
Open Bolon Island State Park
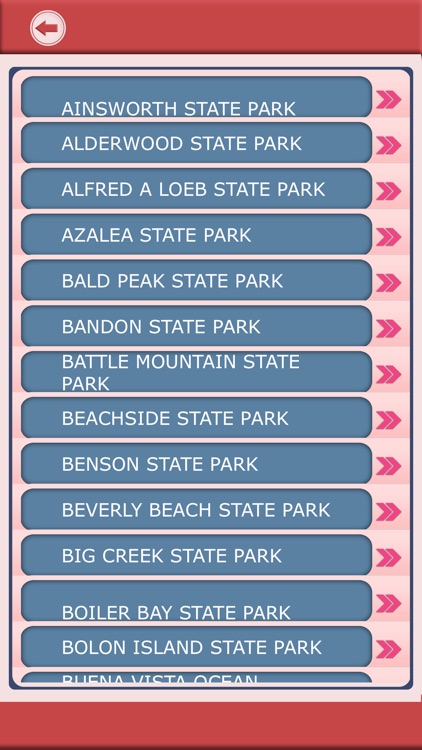tap(196, 647)
